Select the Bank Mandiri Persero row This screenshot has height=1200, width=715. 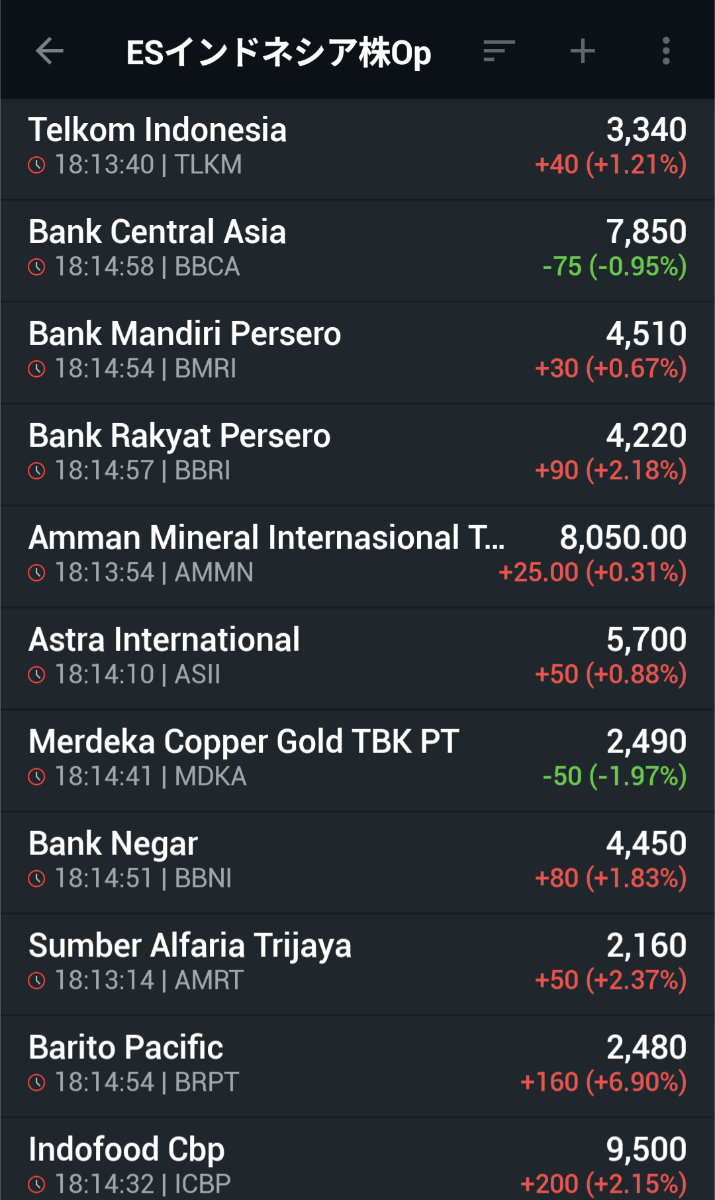[x=357, y=352]
